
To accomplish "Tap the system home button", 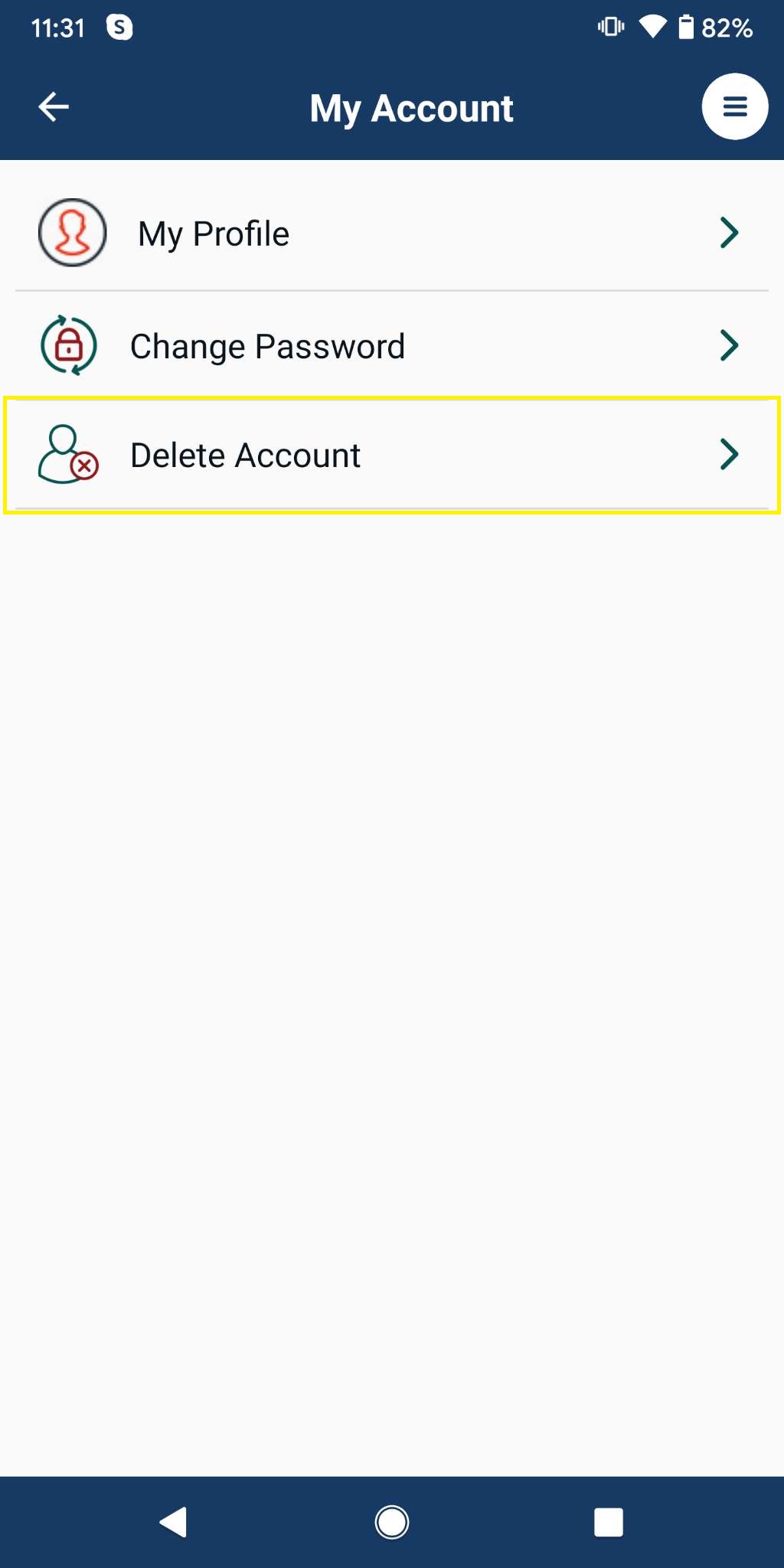I will pos(392,1522).
